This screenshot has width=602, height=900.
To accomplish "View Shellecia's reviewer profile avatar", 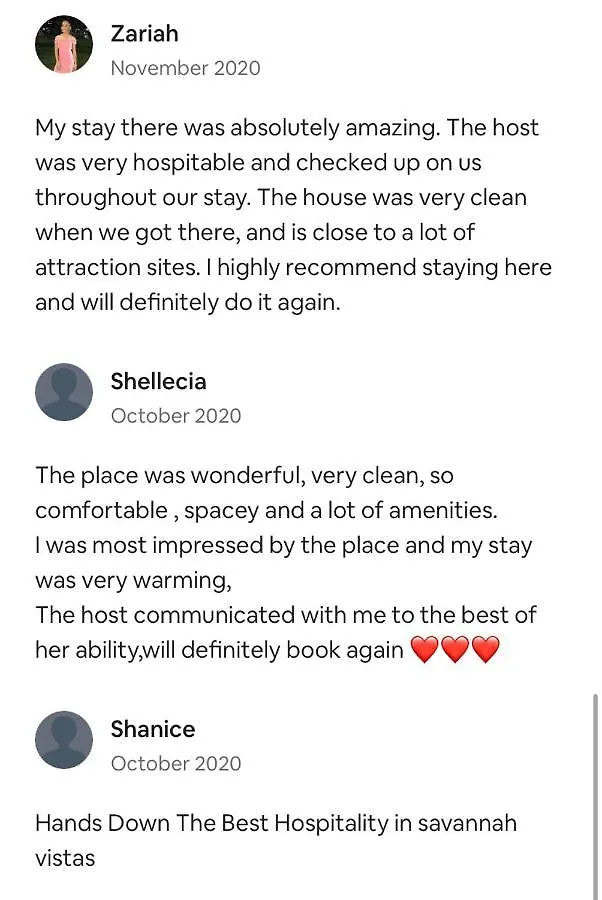I will point(64,392).
